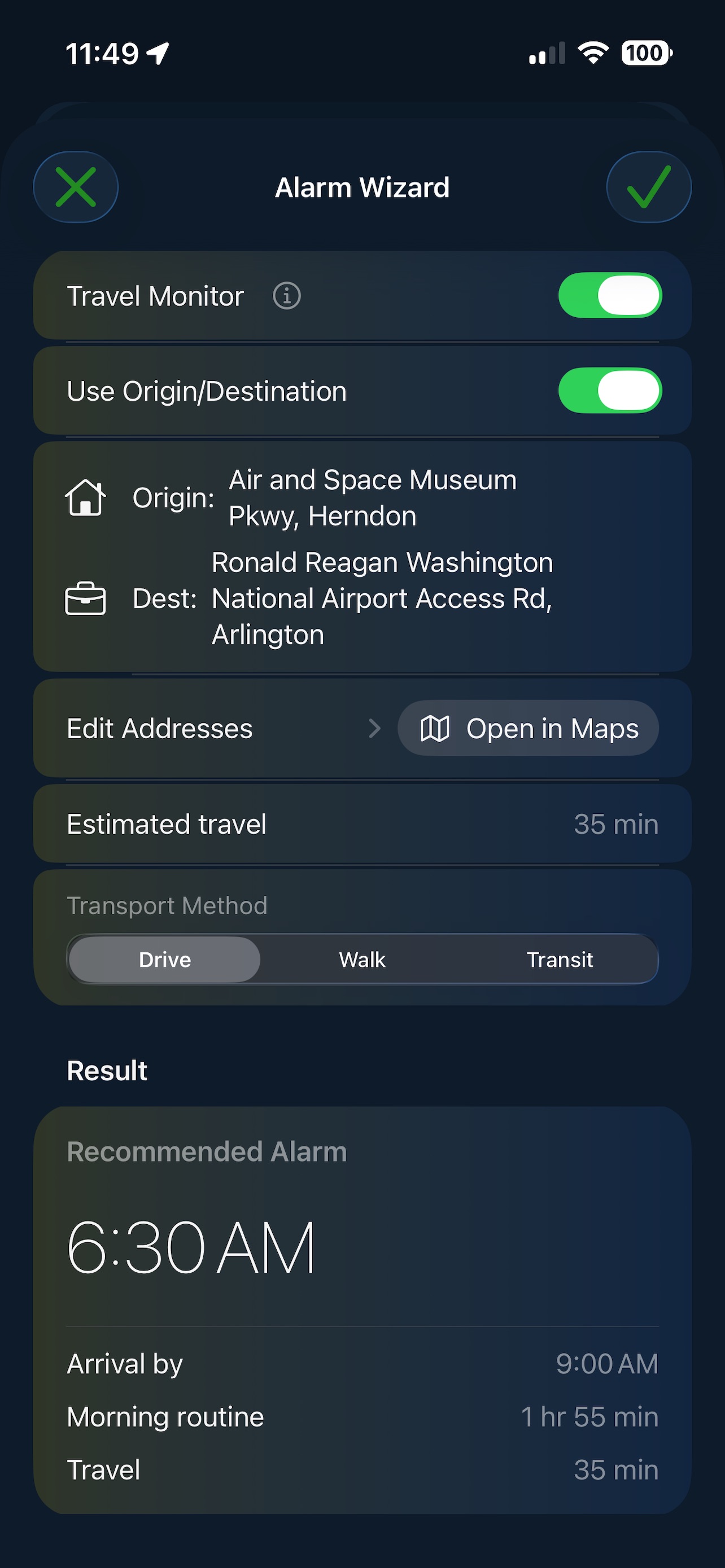Tap the Estimated travel row

(x=362, y=824)
